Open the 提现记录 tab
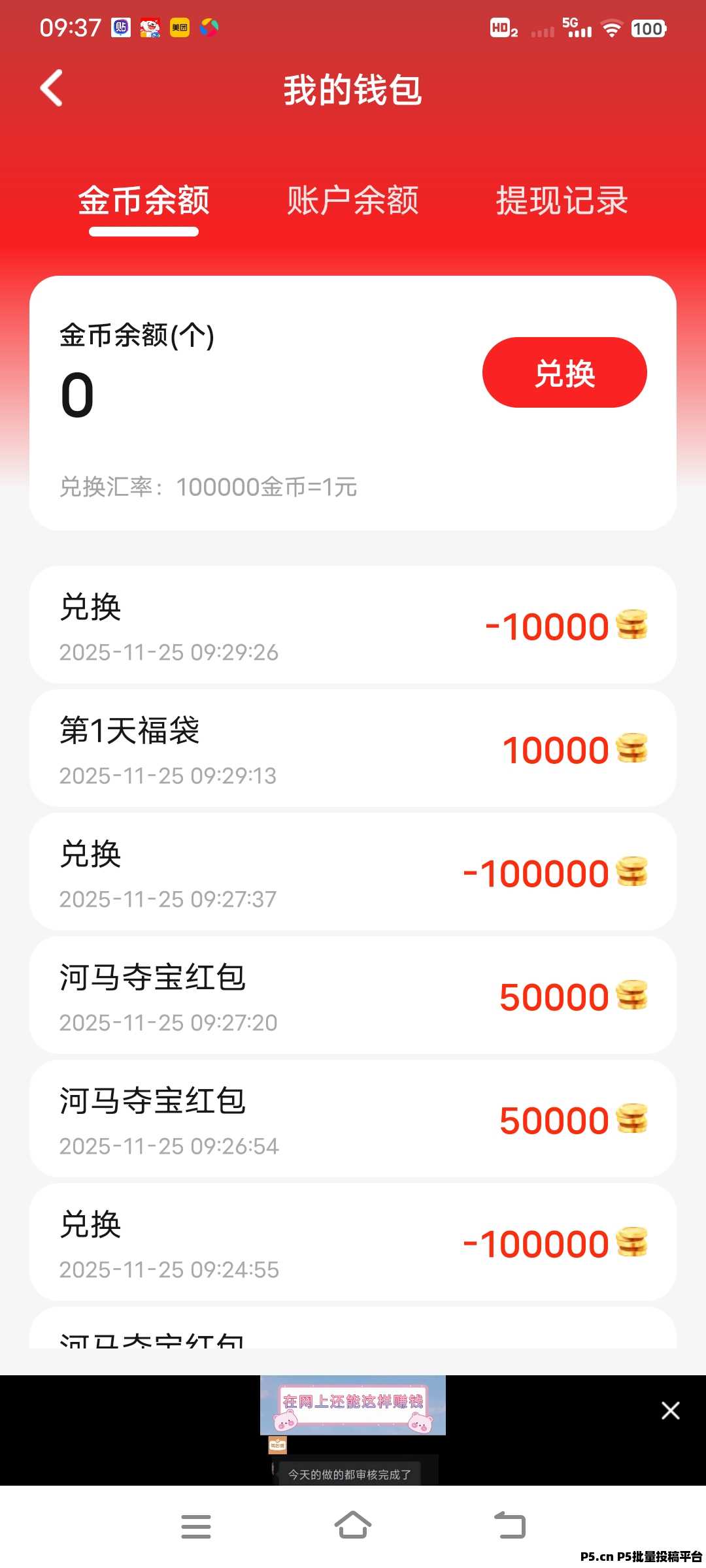The width and height of the screenshot is (706, 1568). tap(562, 201)
